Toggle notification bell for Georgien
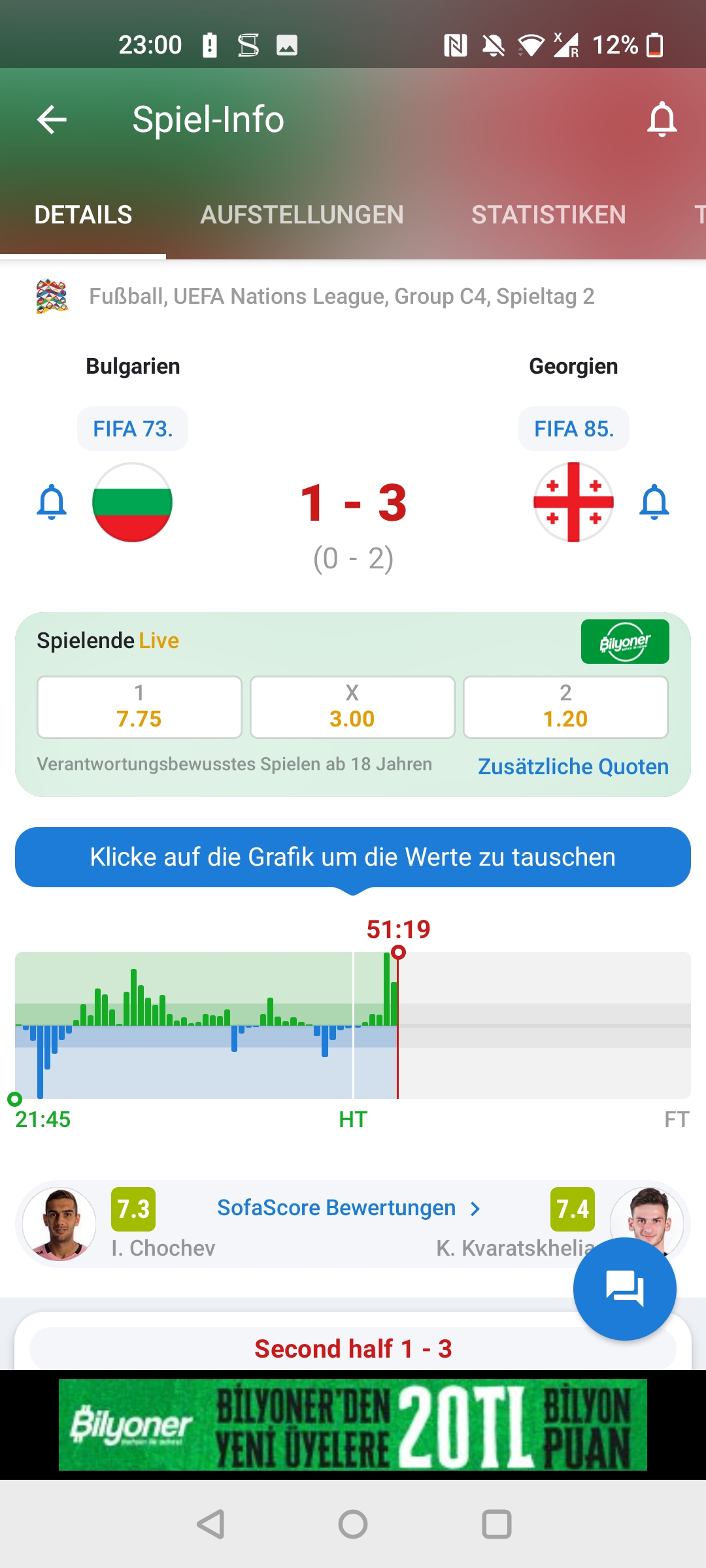 pos(654,502)
